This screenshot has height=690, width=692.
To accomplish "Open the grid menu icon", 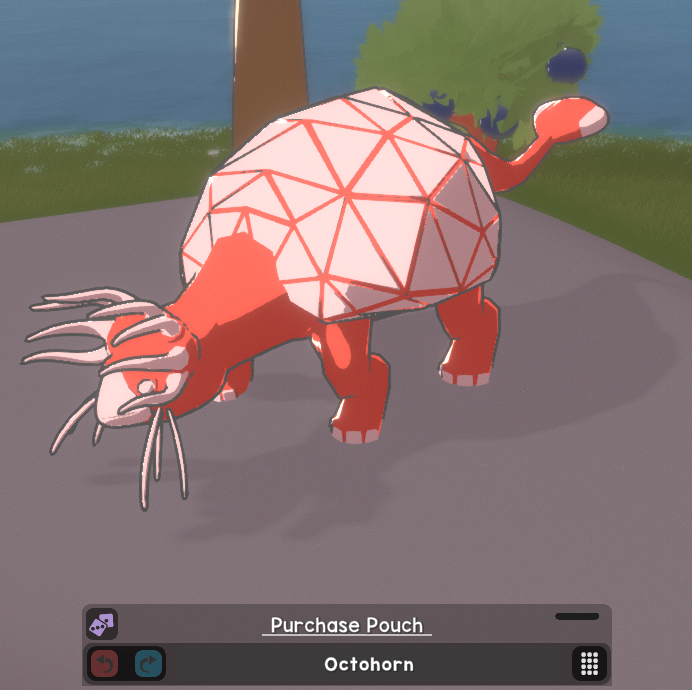I will click(589, 663).
